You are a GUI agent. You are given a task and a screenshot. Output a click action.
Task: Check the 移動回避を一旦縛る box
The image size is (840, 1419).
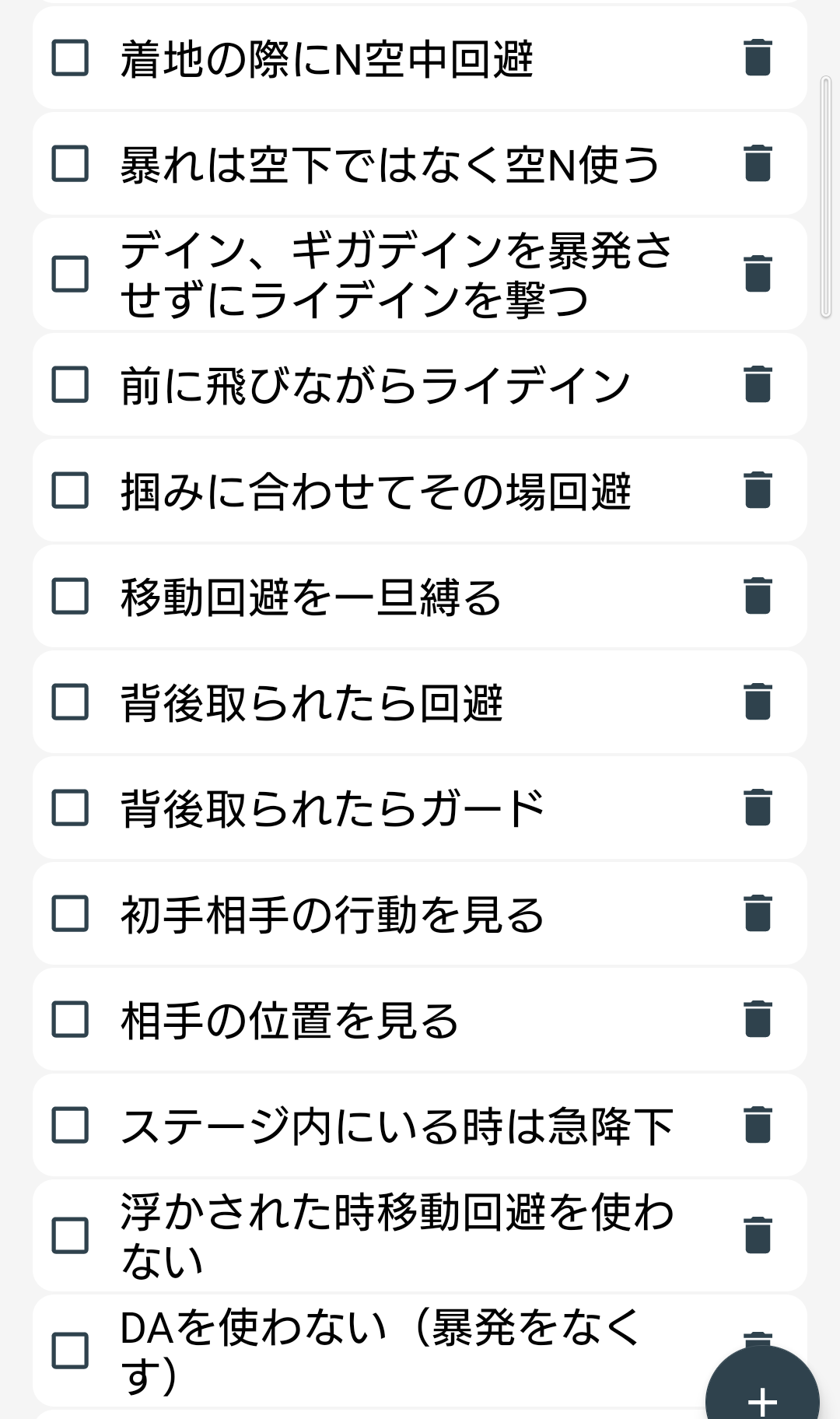tap(70, 597)
